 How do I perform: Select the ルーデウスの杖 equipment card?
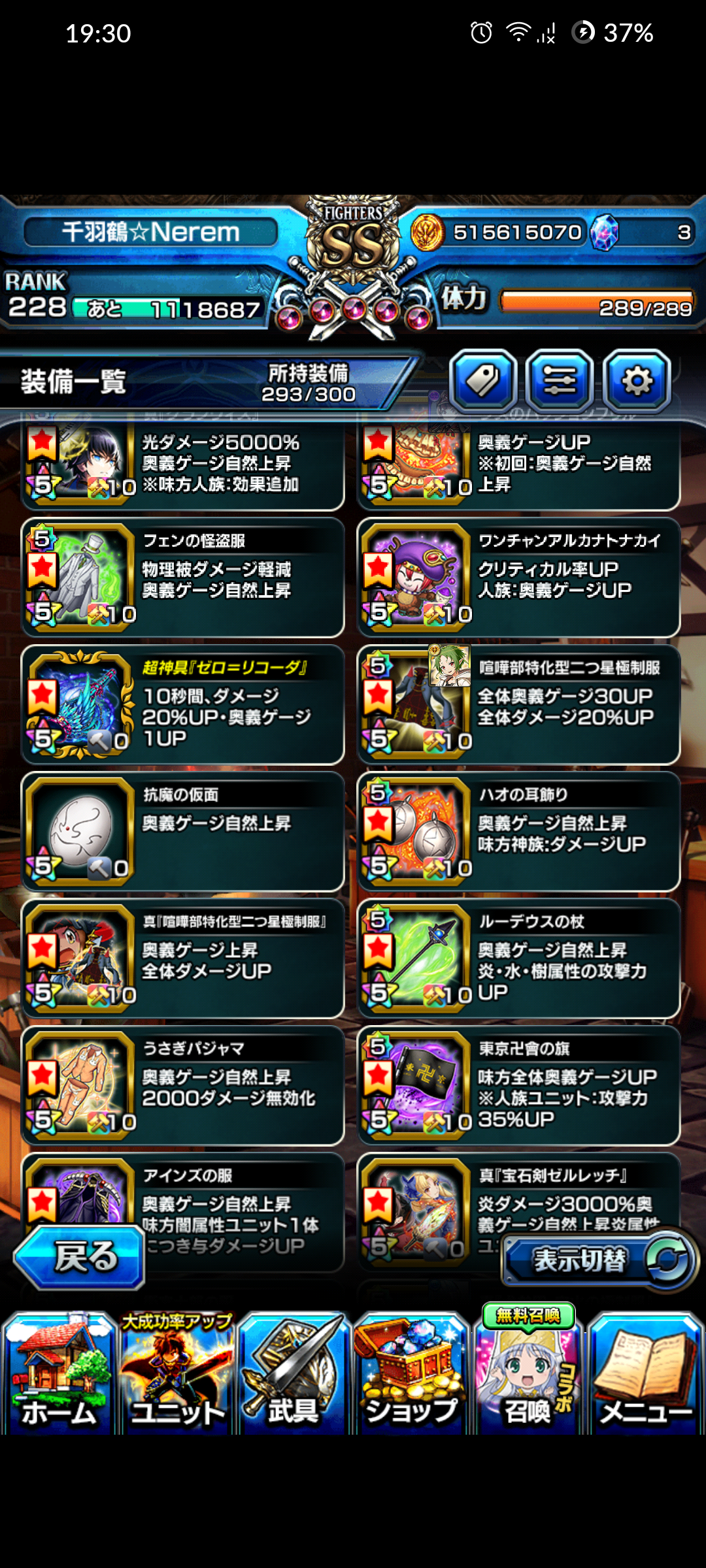[518, 958]
